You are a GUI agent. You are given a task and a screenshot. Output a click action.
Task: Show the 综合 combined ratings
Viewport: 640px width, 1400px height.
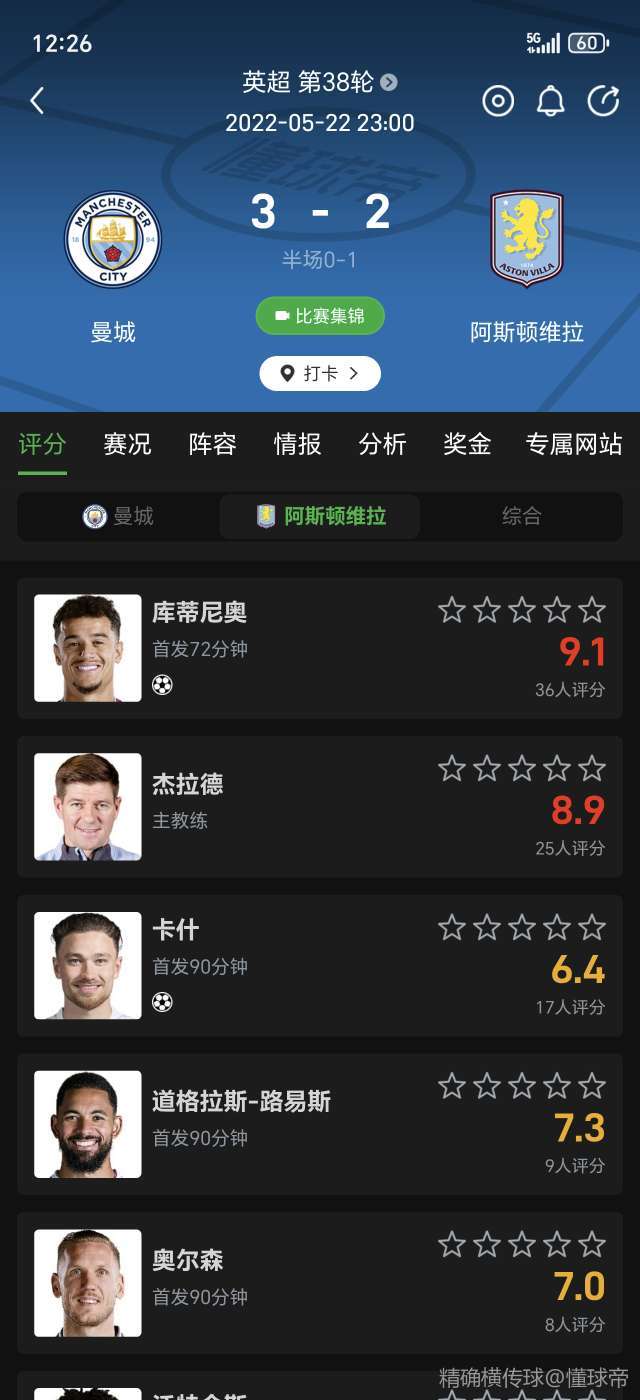(x=521, y=516)
